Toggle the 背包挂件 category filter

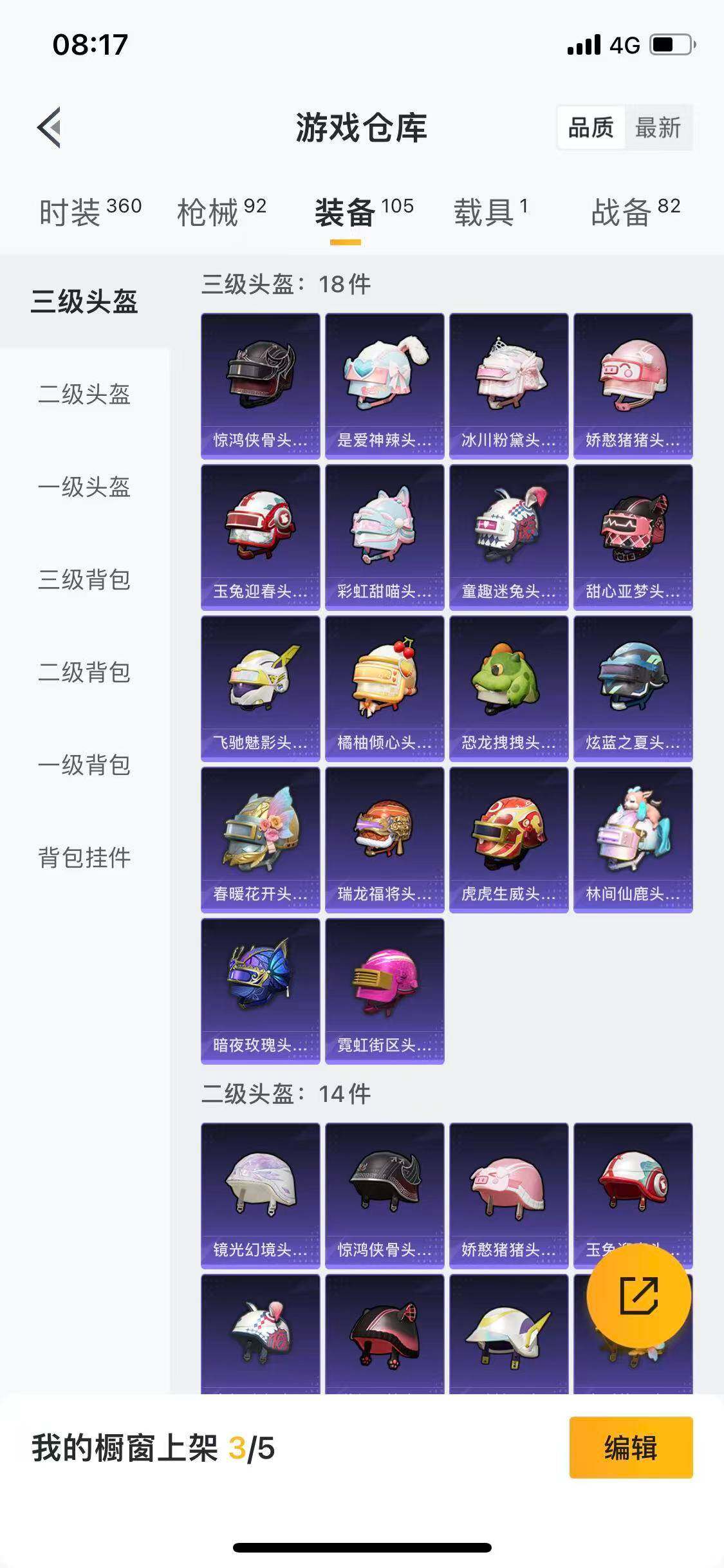pos(84,856)
